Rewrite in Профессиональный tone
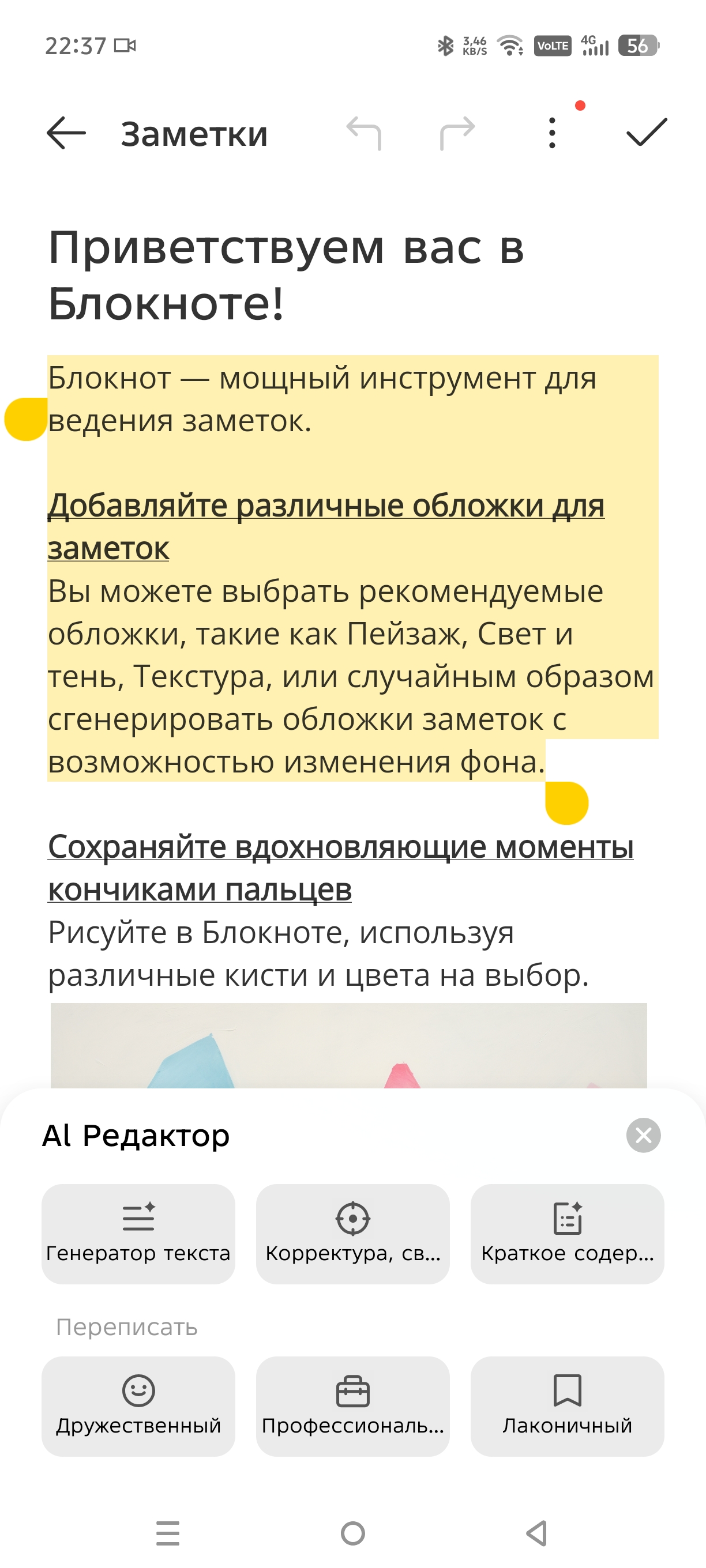This screenshot has height=1568, width=706. pyautogui.click(x=352, y=1406)
